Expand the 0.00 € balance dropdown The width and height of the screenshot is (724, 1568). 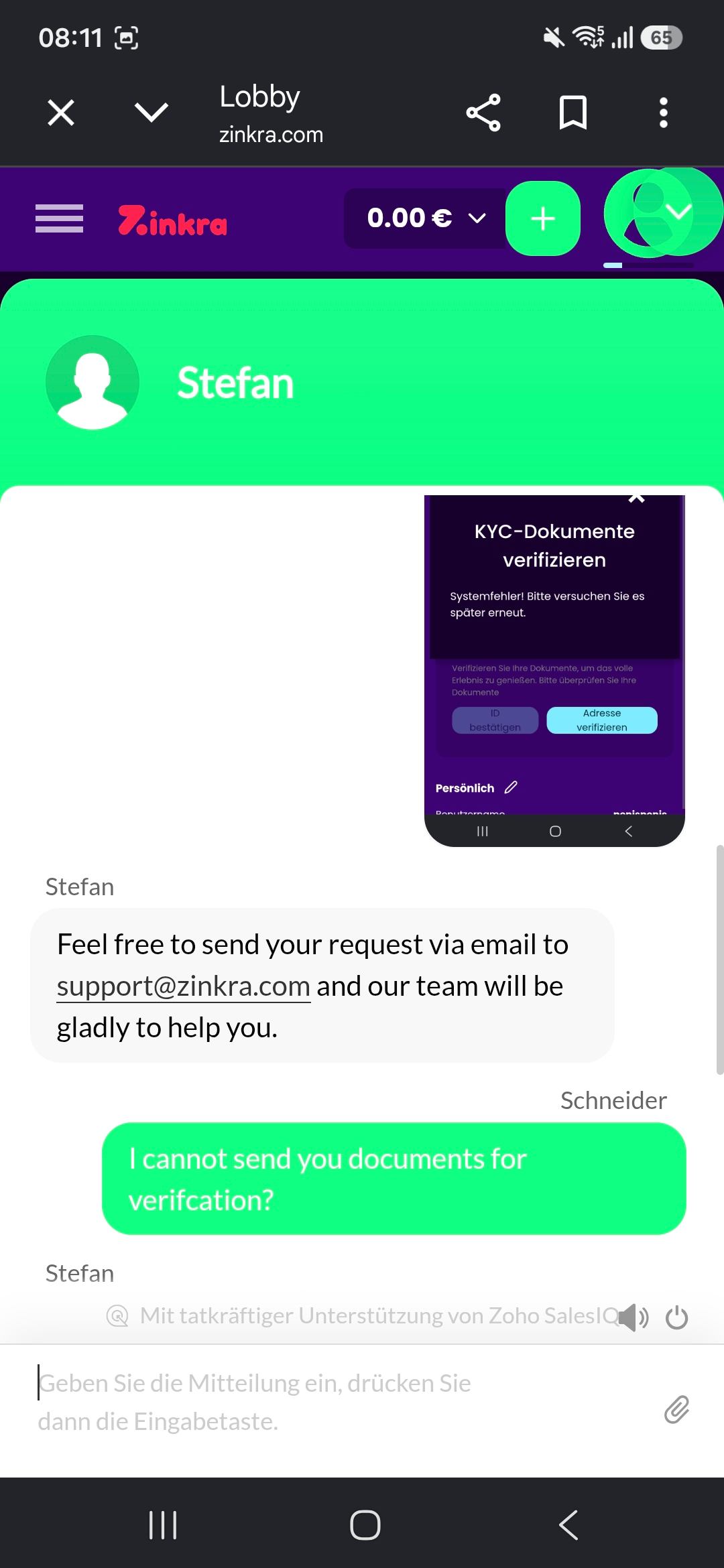425,218
